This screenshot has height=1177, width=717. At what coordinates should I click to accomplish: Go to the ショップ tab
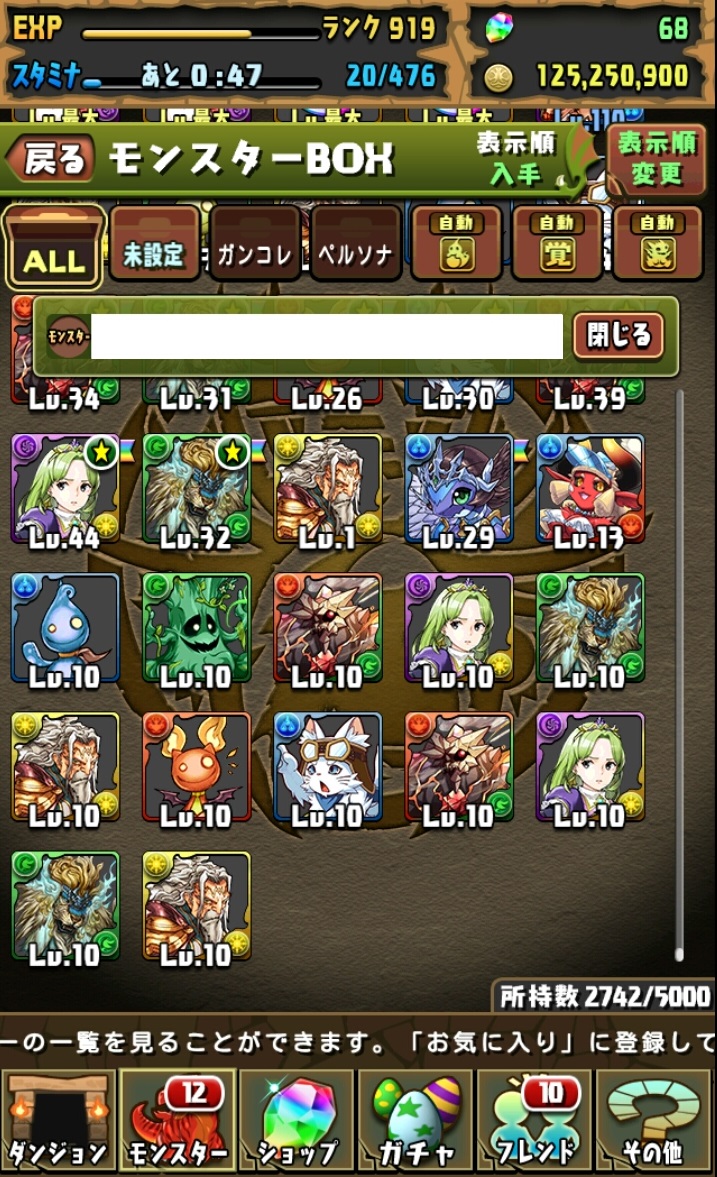click(296, 1122)
